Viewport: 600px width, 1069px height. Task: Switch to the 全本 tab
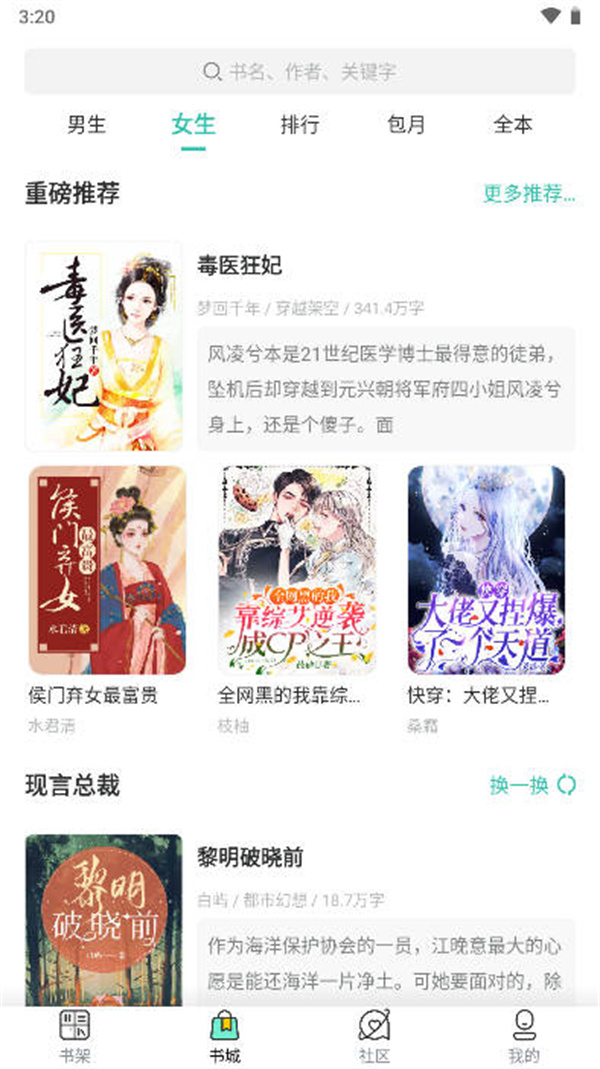click(513, 125)
